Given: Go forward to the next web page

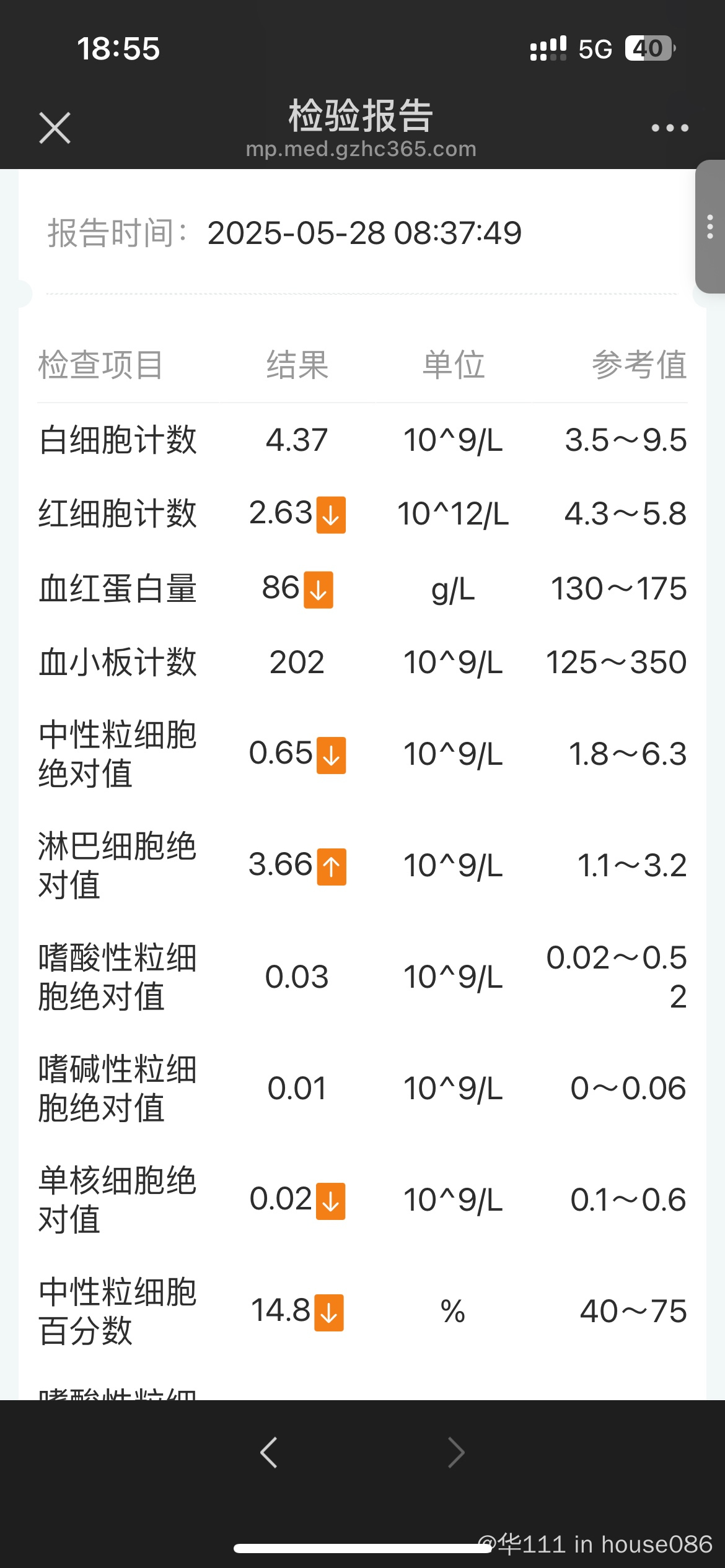Looking at the screenshot, I should click(456, 1452).
